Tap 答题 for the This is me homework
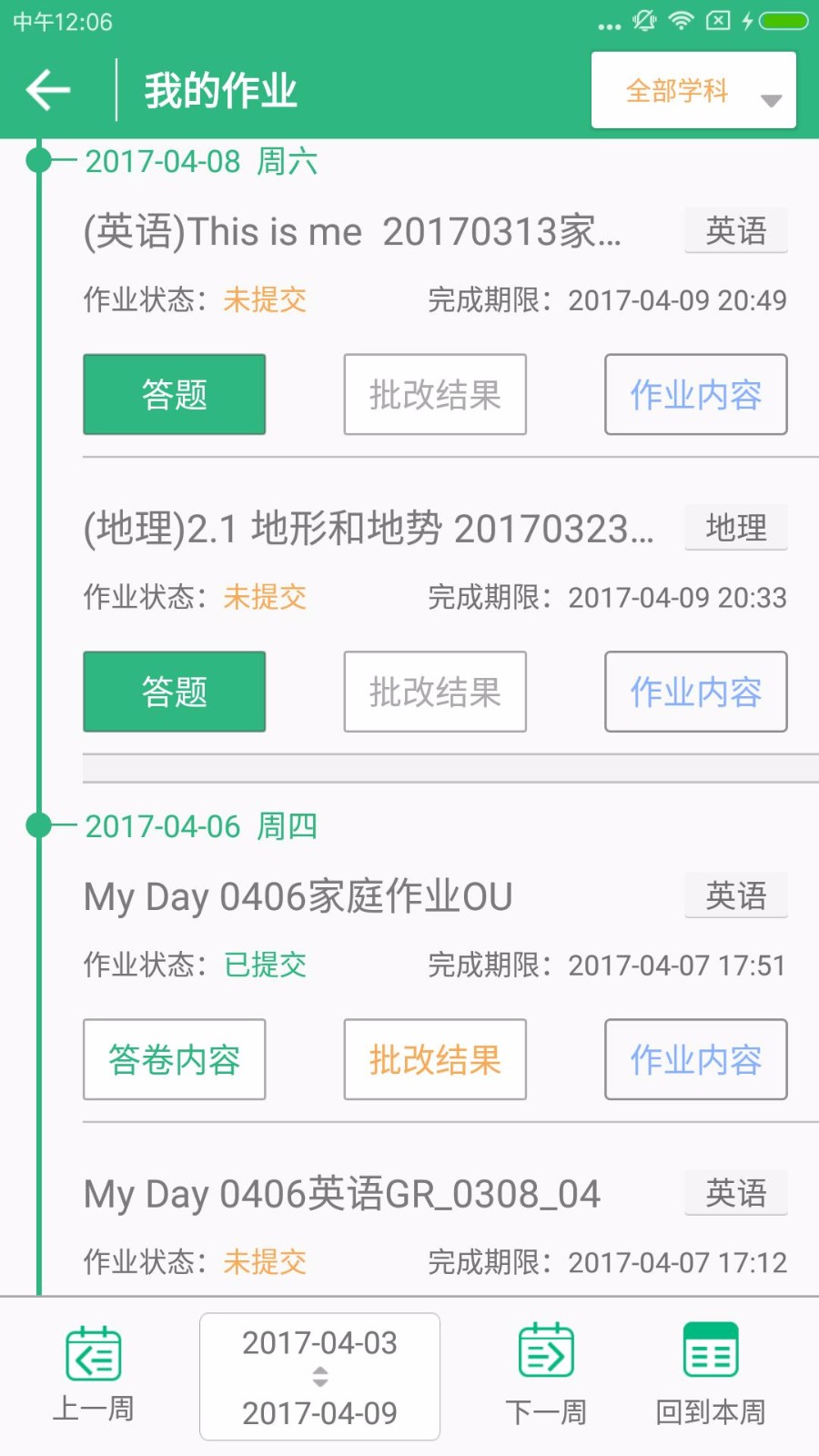819x1456 pixels. (x=174, y=394)
